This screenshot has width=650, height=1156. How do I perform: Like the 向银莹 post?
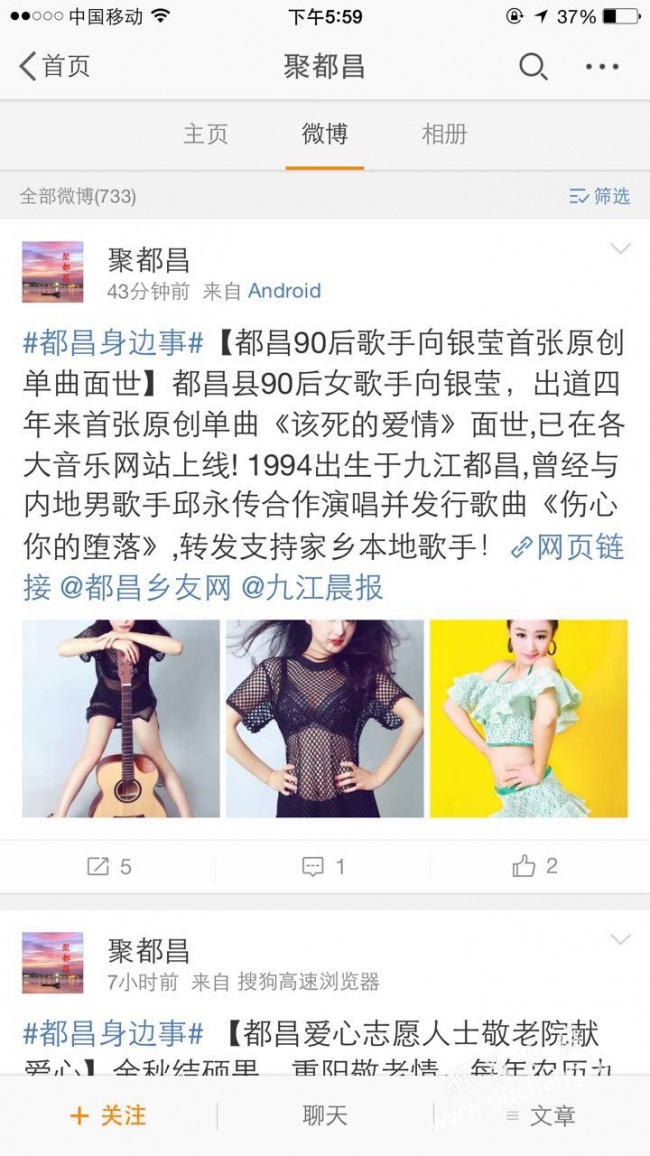(535, 866)
